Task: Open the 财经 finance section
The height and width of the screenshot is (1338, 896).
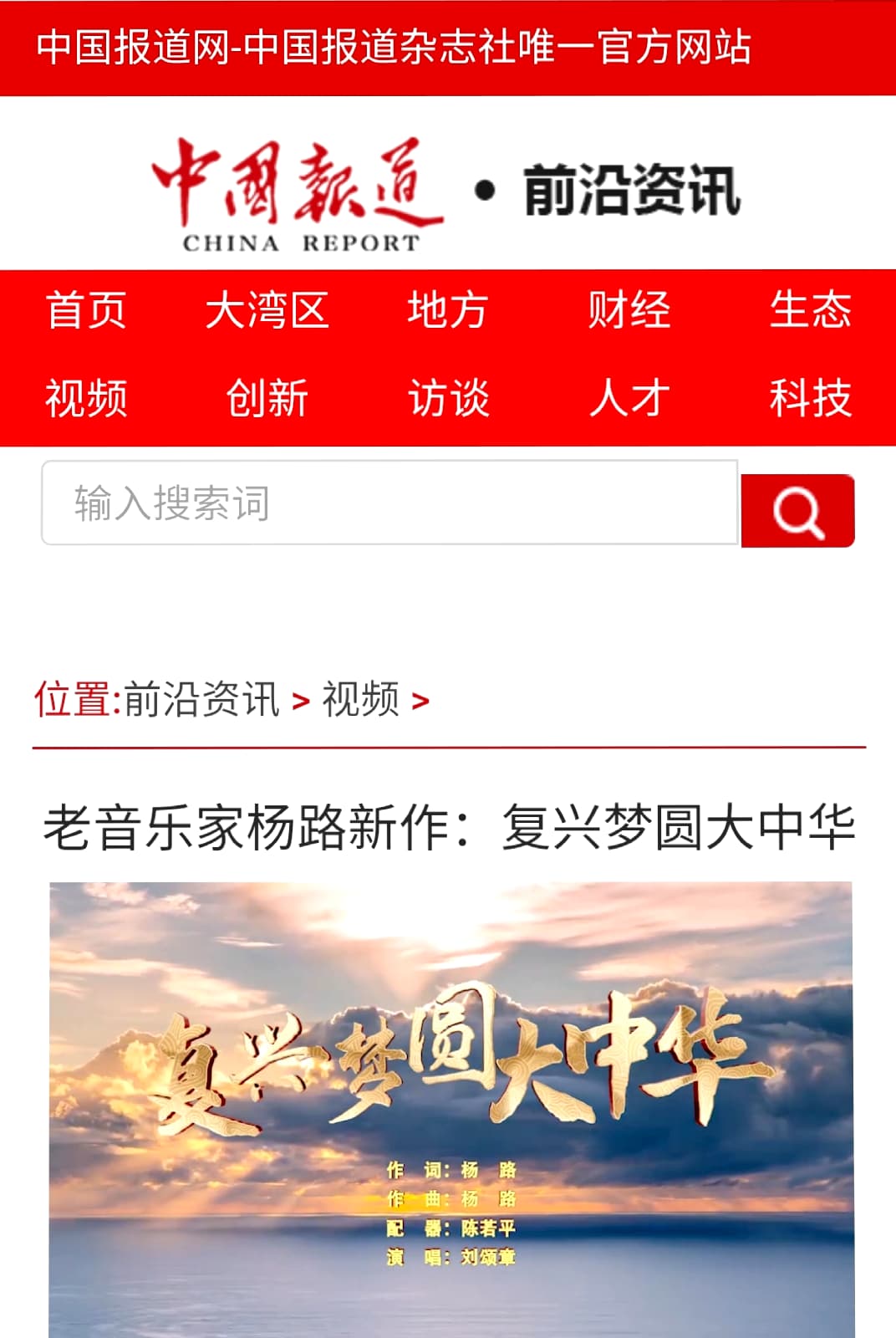Action: point(629,310)
